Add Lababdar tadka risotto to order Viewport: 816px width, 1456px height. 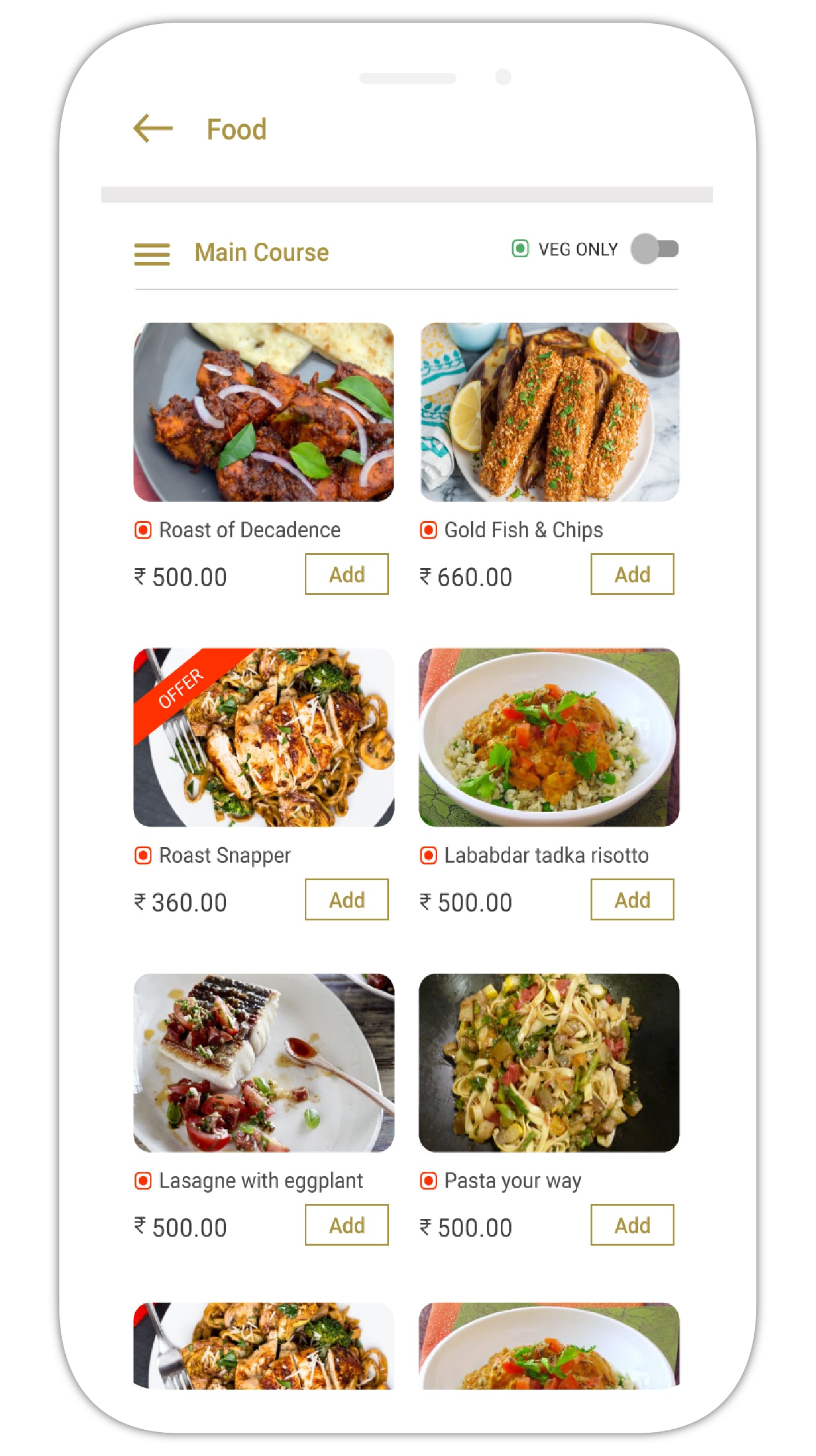point(632,900)
